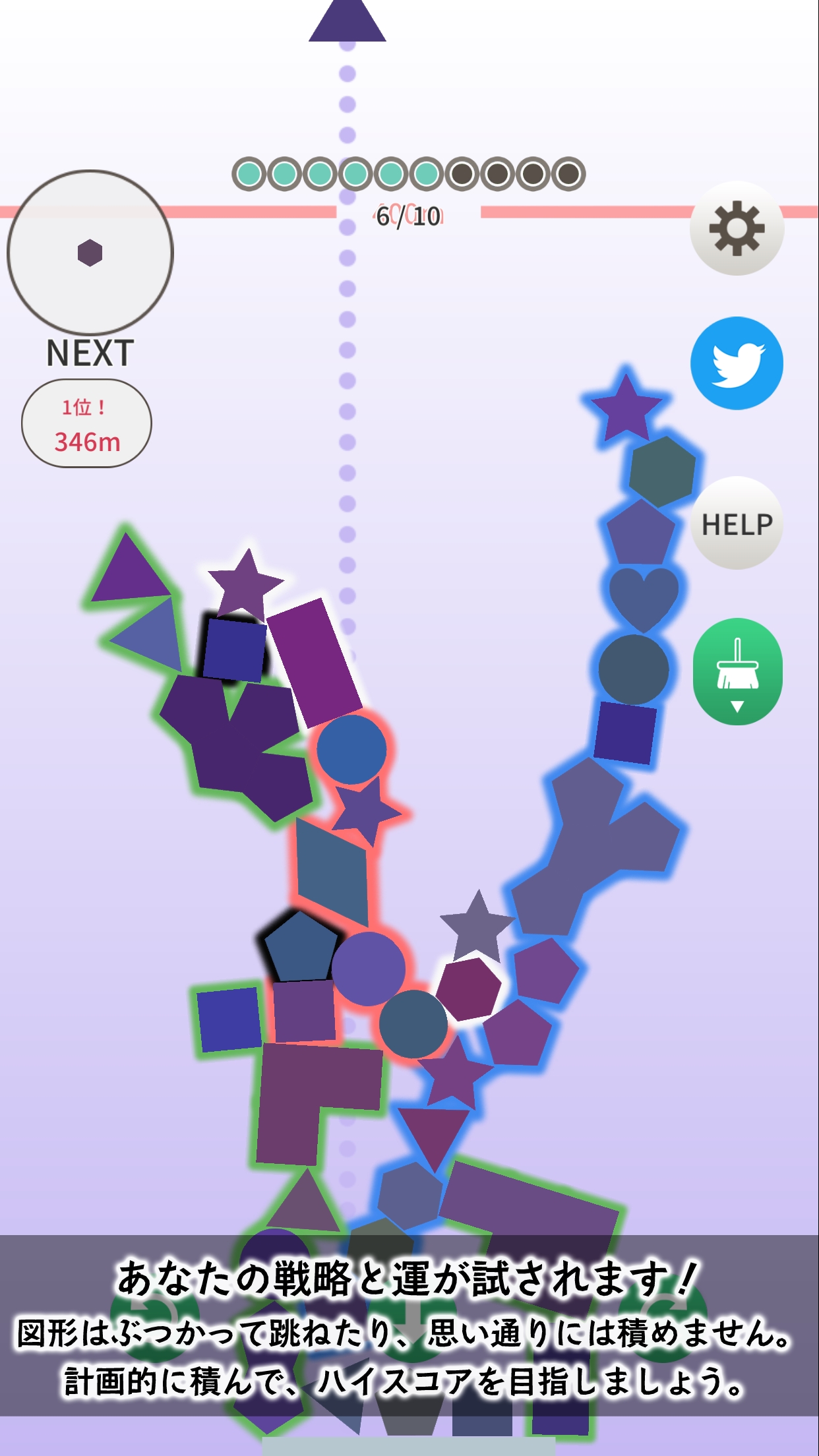Open the HELP button
Viewport: 819px width, 1456px height.
(737, 524)
